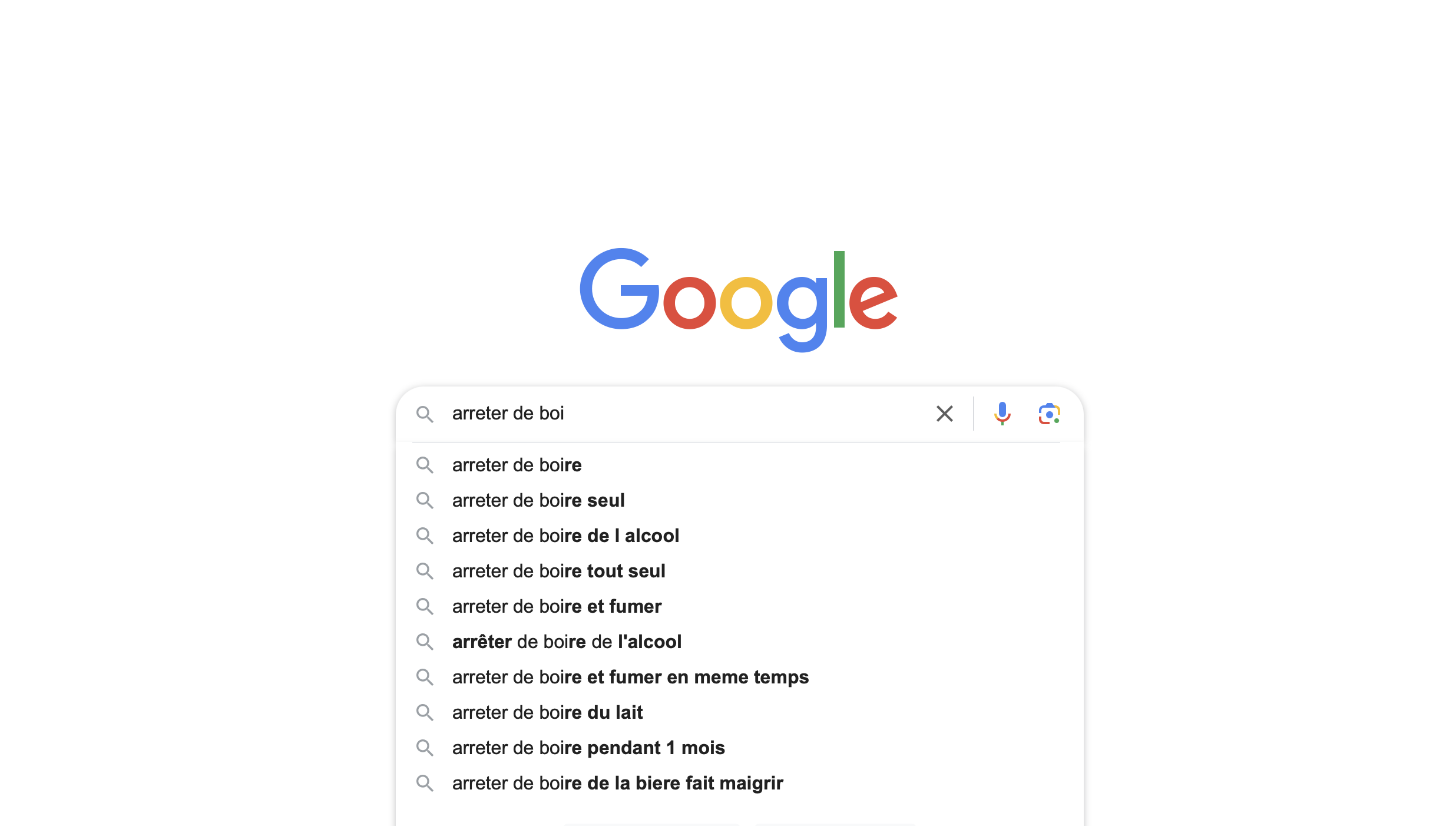Image resolution: width=1456 pixels, height=826 pixels.
Task: Select suggestion 'arreter de boire'
Action: click(517, 465)
